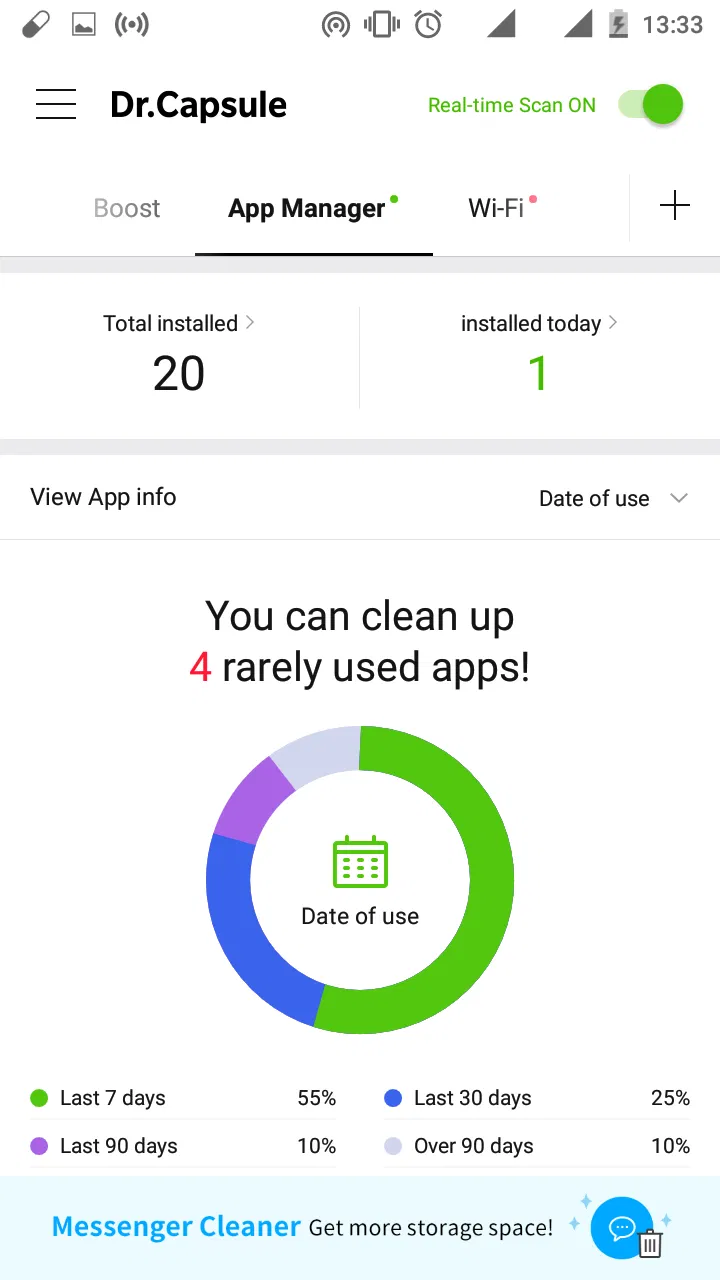The width and height of the screenshot is (720, 1280).
Task: Expand the Date of use dropdown
Action: point(612,498)
